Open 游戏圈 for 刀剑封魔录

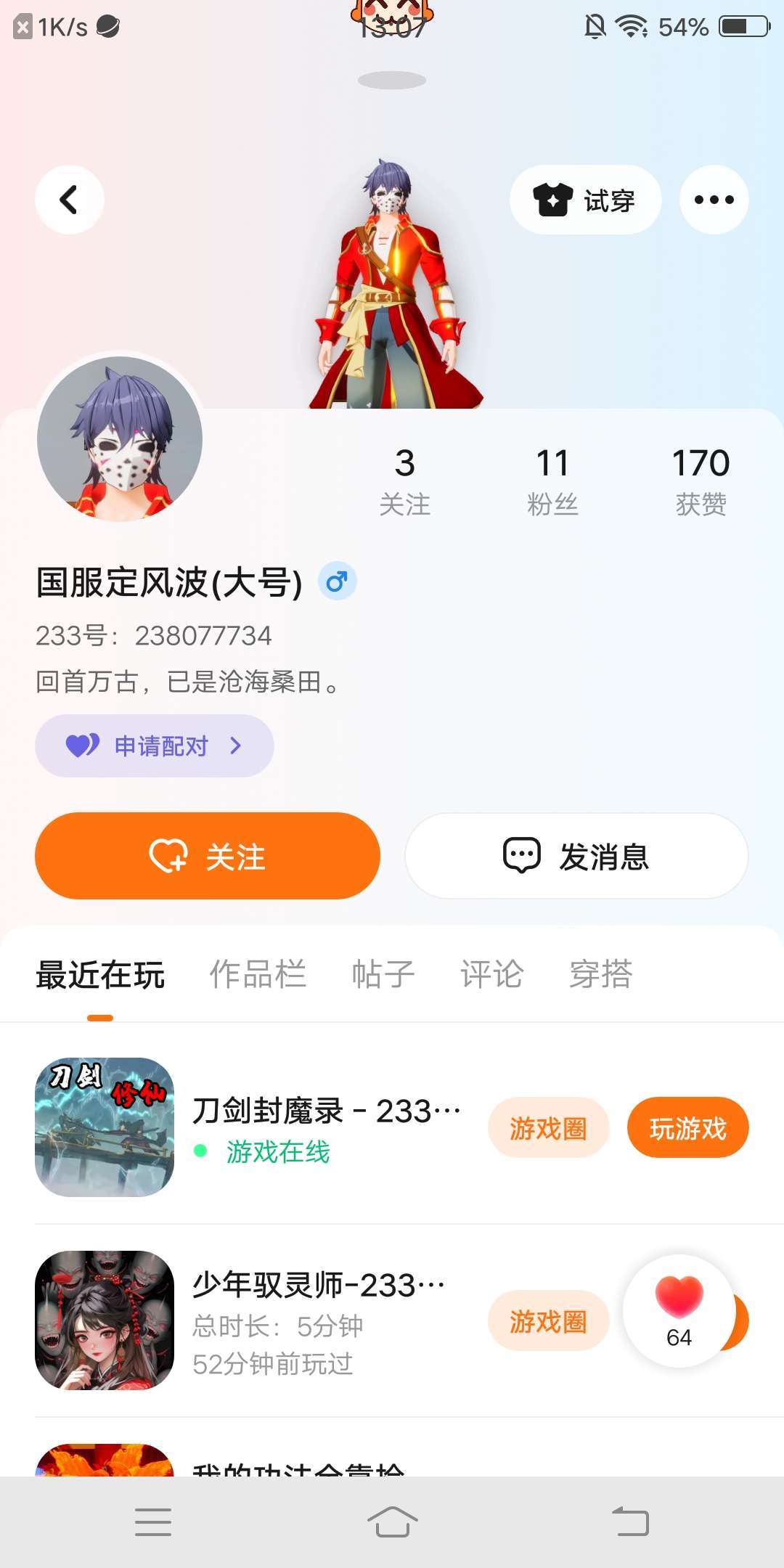tap(548, 1128)
